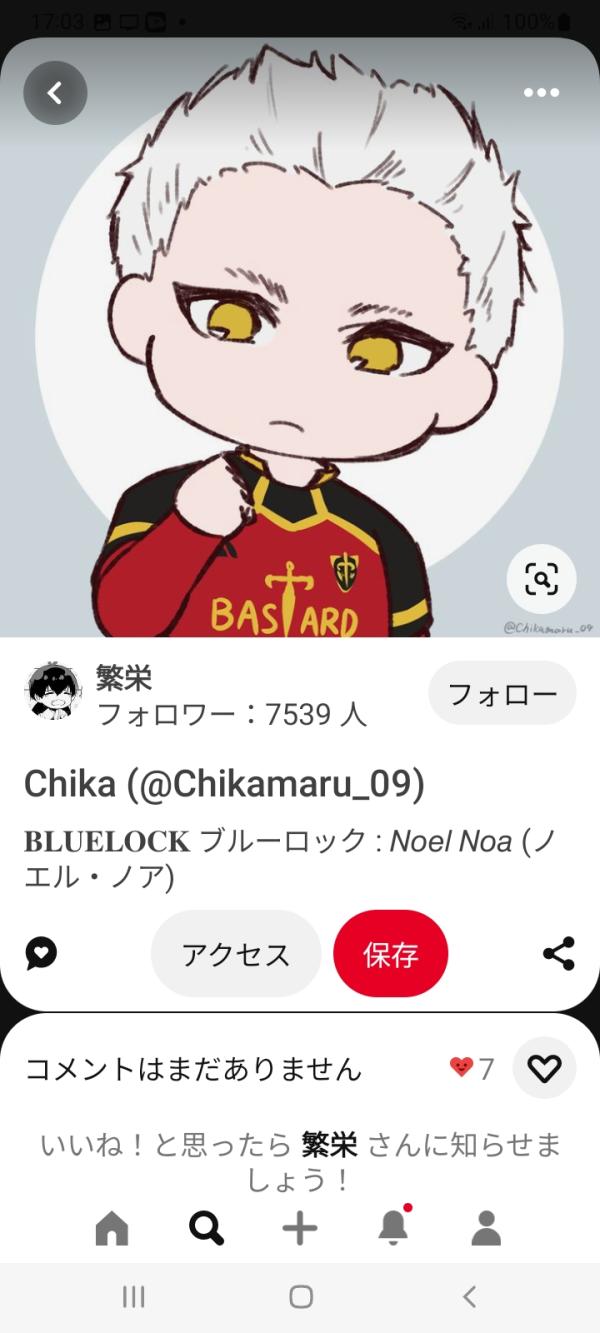The image size is (600, 1333).
Task: Like the pin with the heart button
Action: point(544,1069)
